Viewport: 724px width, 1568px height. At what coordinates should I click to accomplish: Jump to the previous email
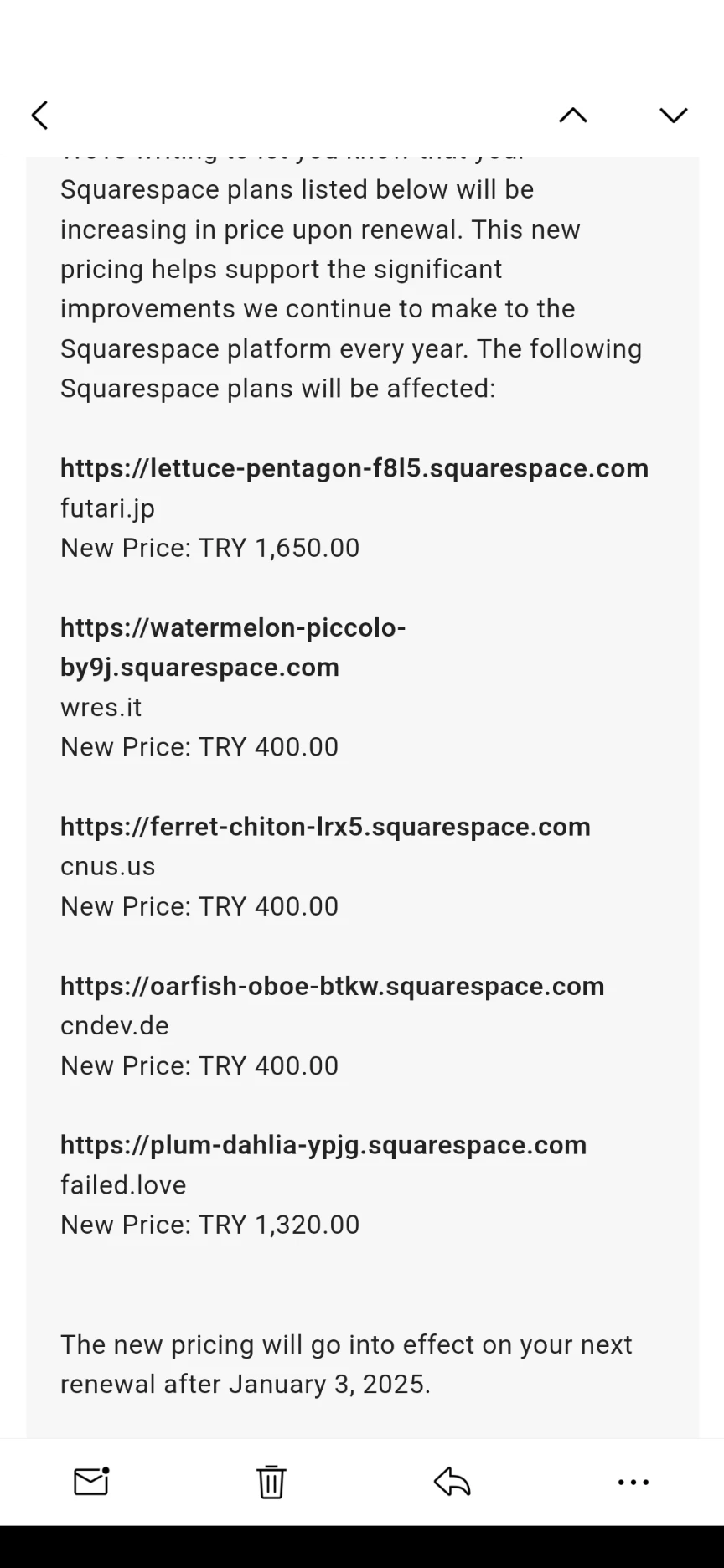coord(573,116)
